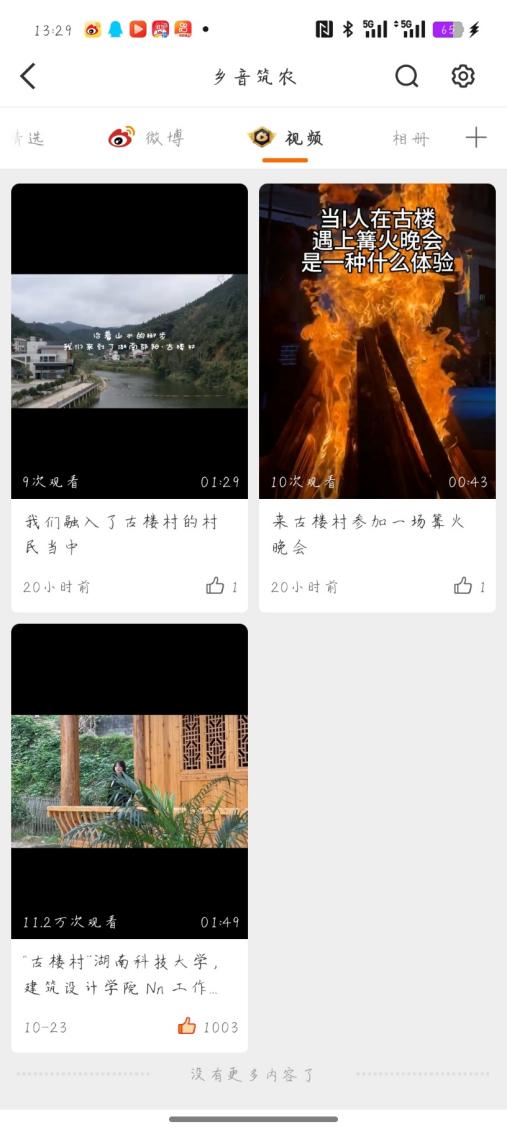This screenshot has width=507, height=1132.
Task: Like the 我们融入了古楼村的村民当中 video
Action: [x=215, y=585]
